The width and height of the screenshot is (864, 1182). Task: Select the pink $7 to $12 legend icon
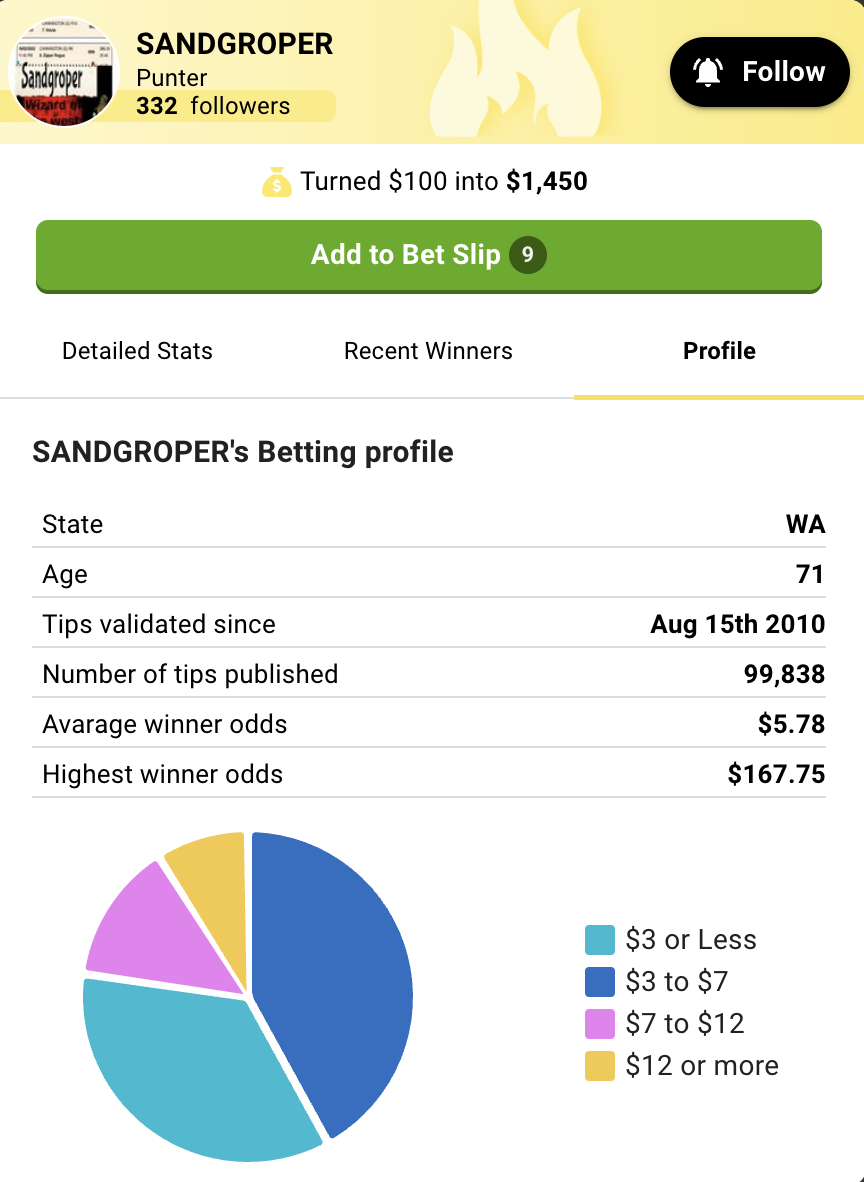[x=598, y=1023]
